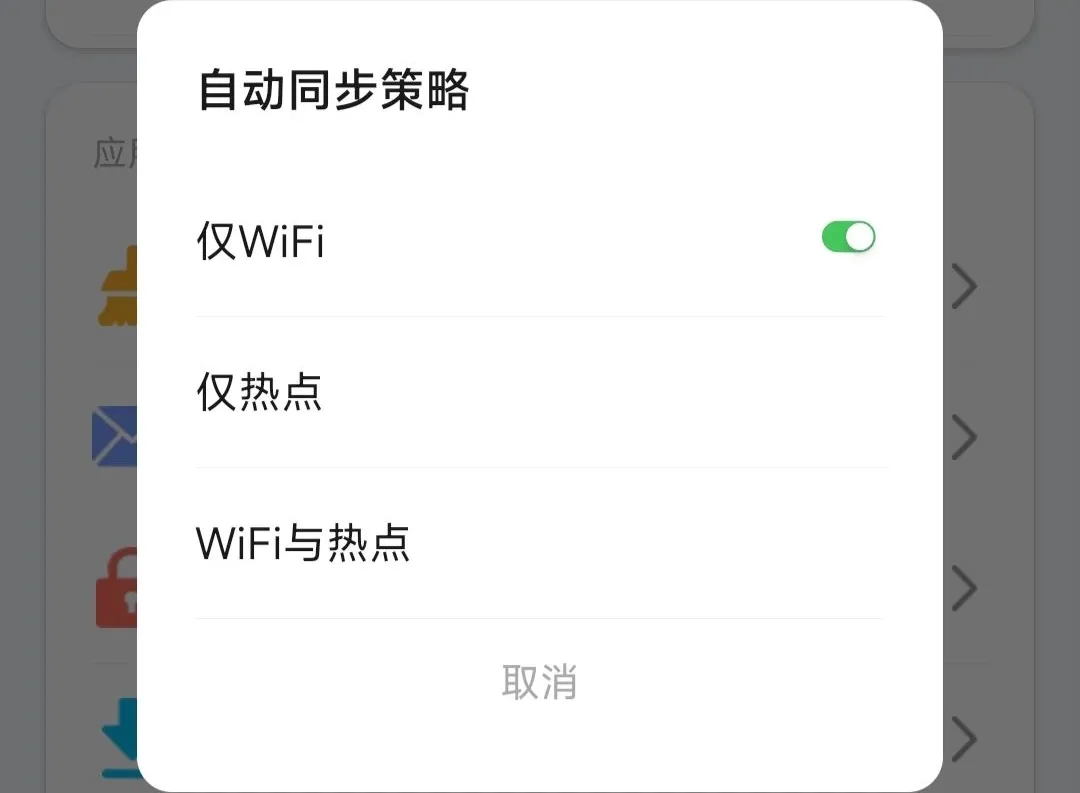Tap 取消 to dismiss the dialog
Screen dimensions: 1080x793
click(539, 682)
